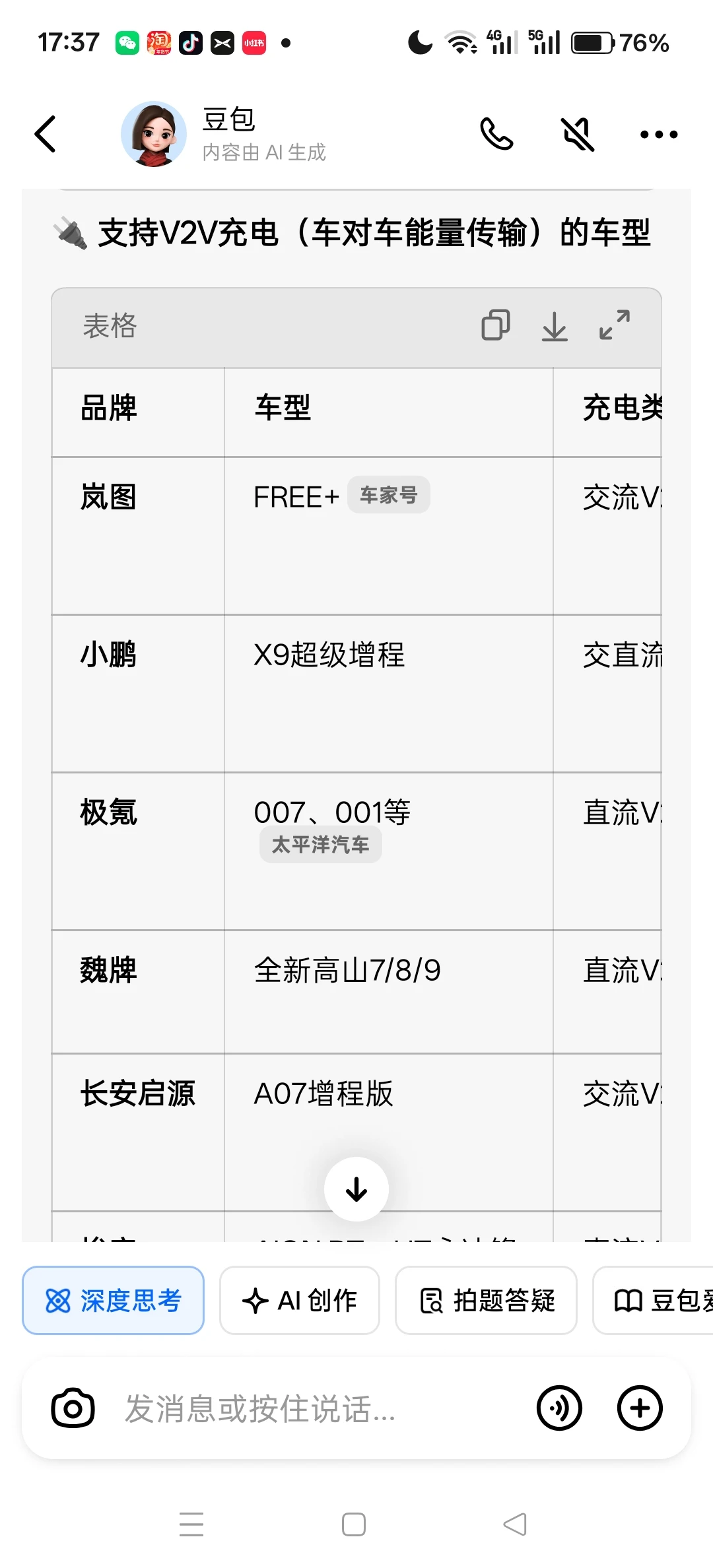Open the 车家号 source tag
The height and width of the screenshot is (1568, 713).
tap(389, 495)
